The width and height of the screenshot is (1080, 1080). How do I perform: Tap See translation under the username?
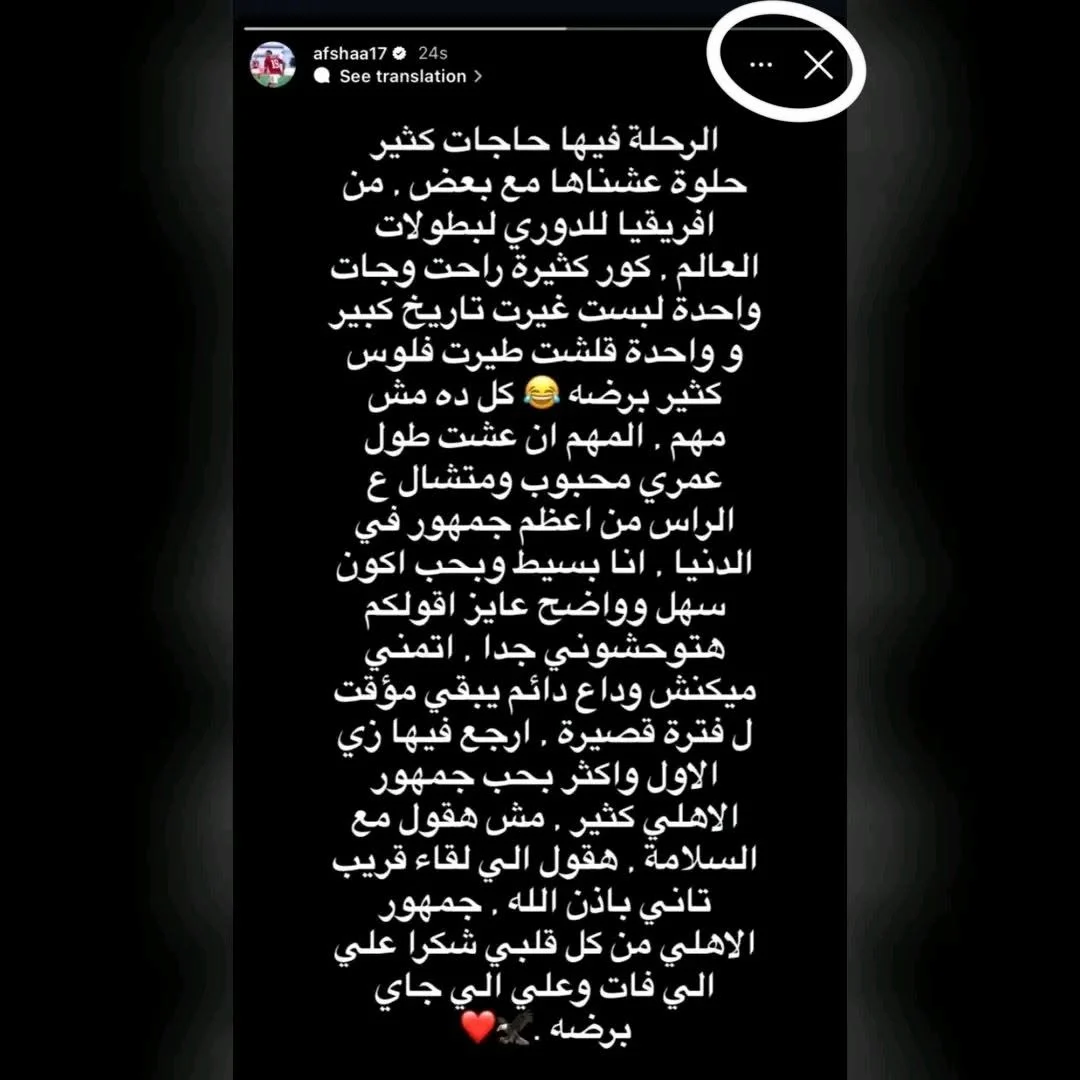click(x=402, y=76)
